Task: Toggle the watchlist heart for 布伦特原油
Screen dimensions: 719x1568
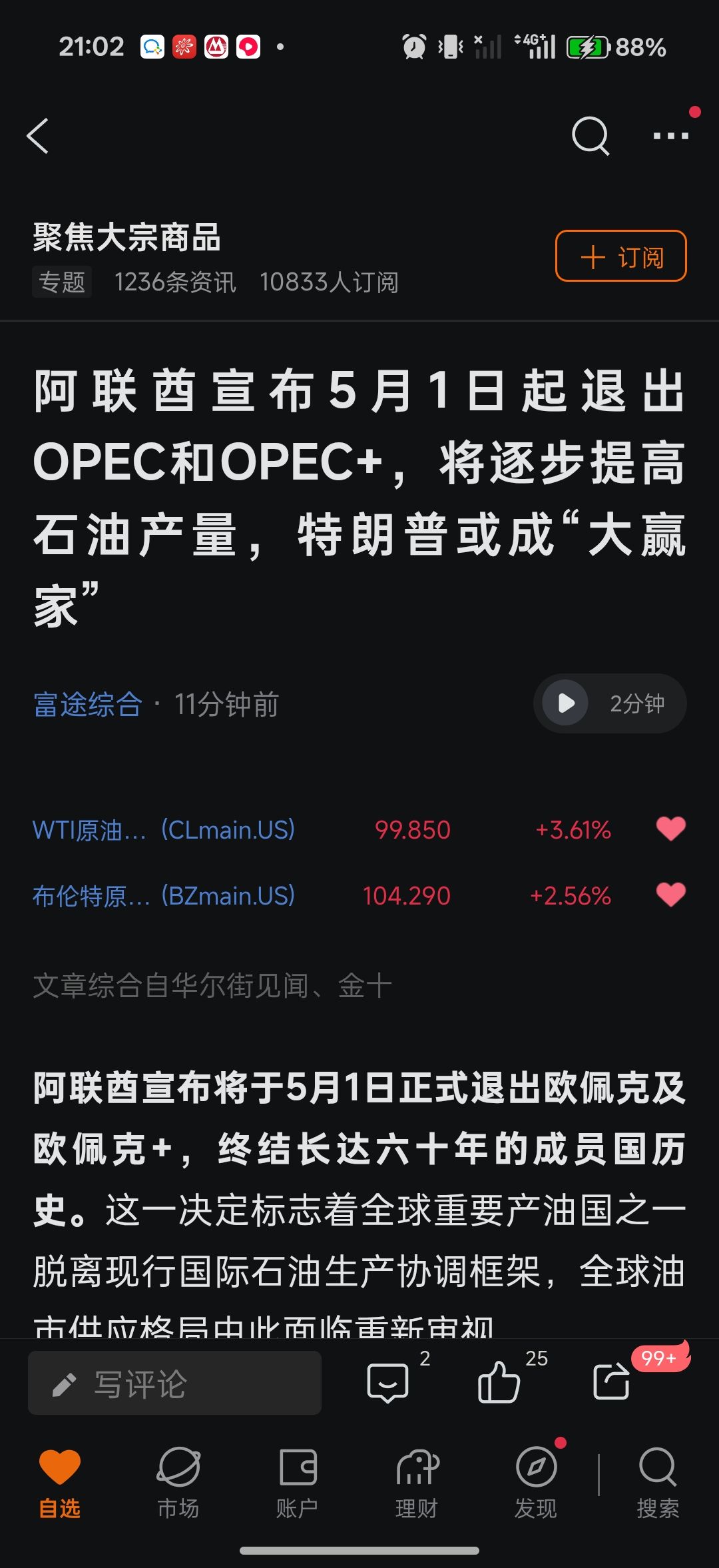Action: pos(670,895)
